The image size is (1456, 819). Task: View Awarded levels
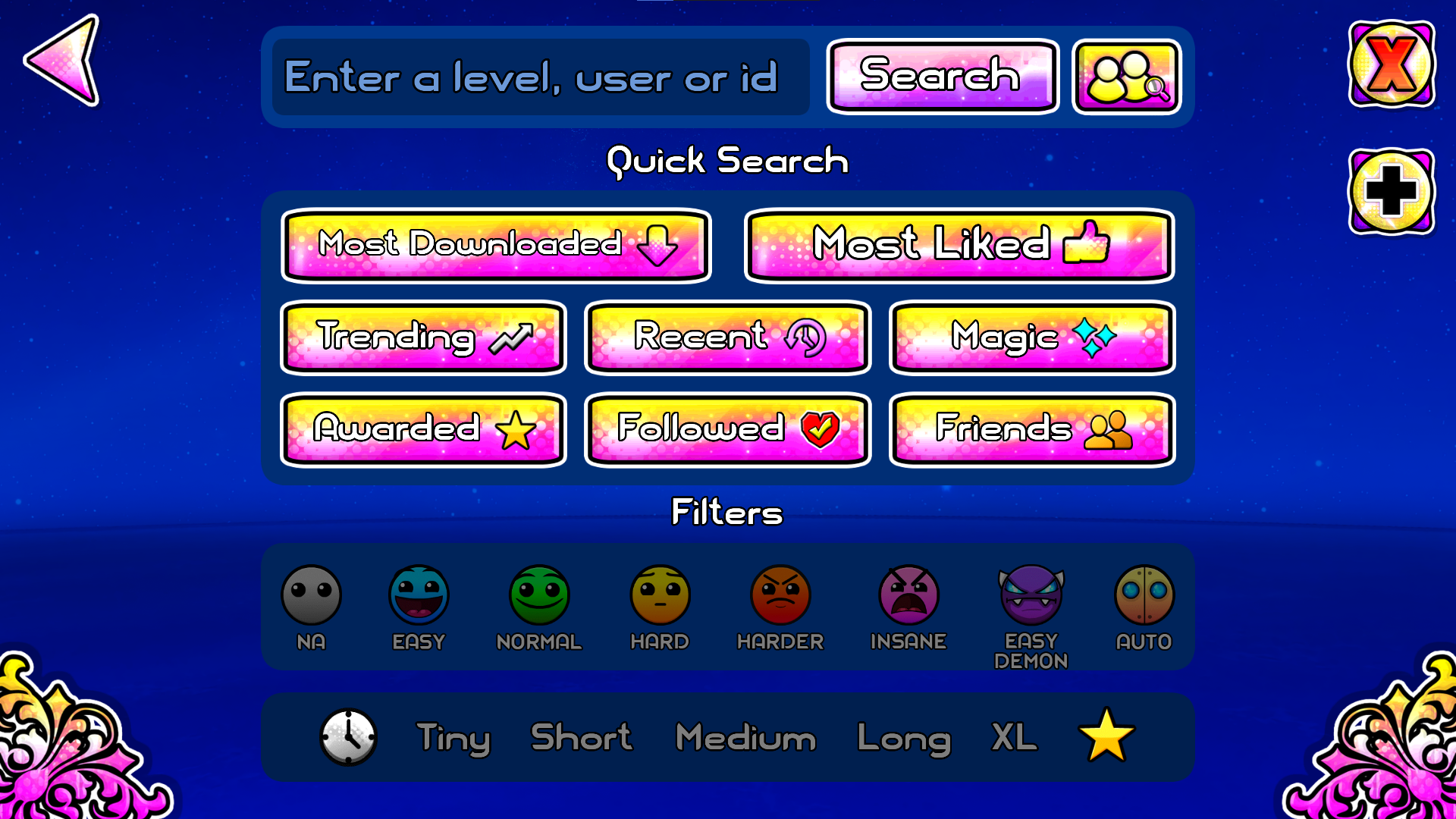[423, 429]
